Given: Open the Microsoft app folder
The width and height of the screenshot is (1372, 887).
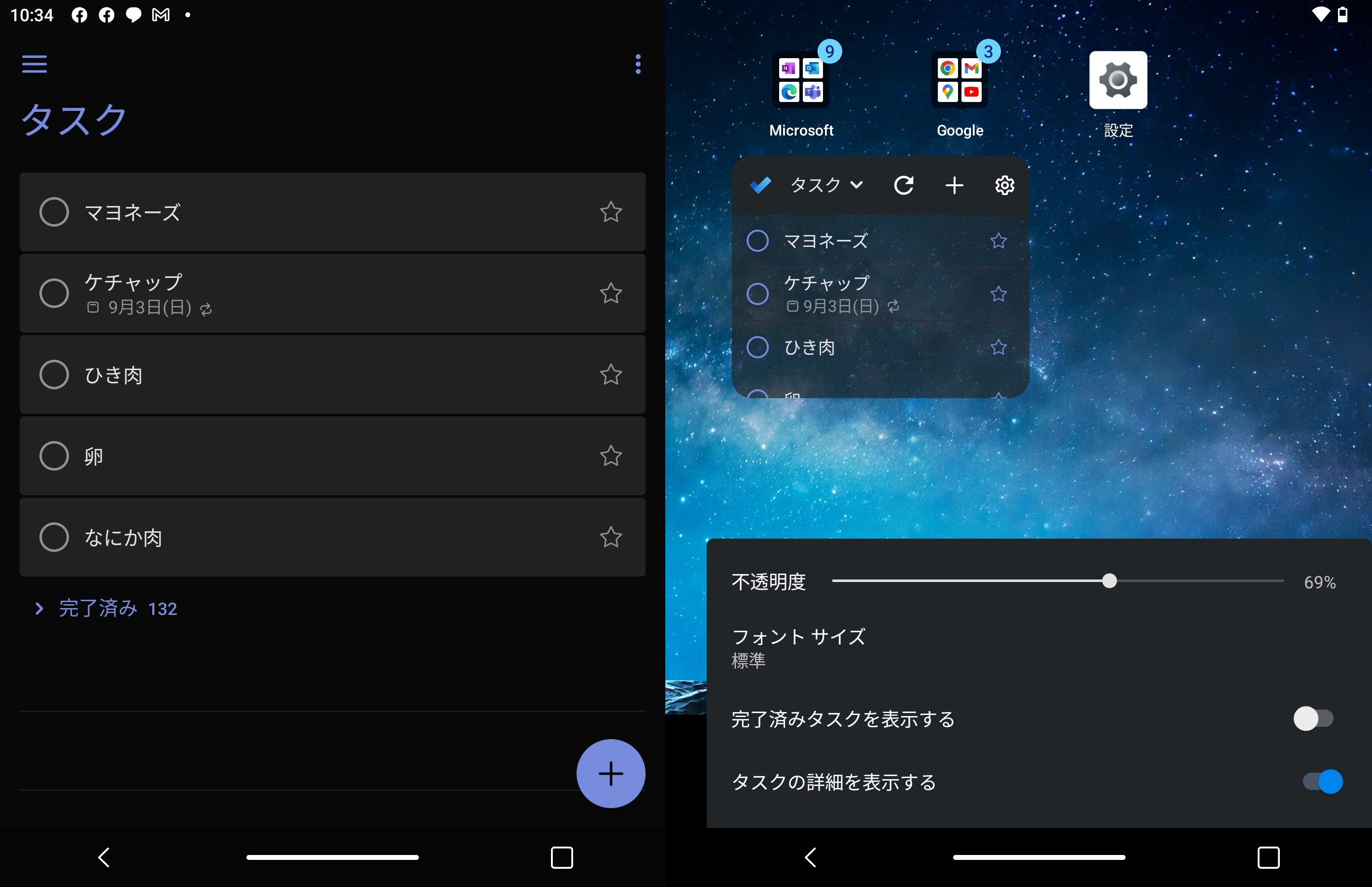Looking at the screenshot, I should (x=801, y=81).
